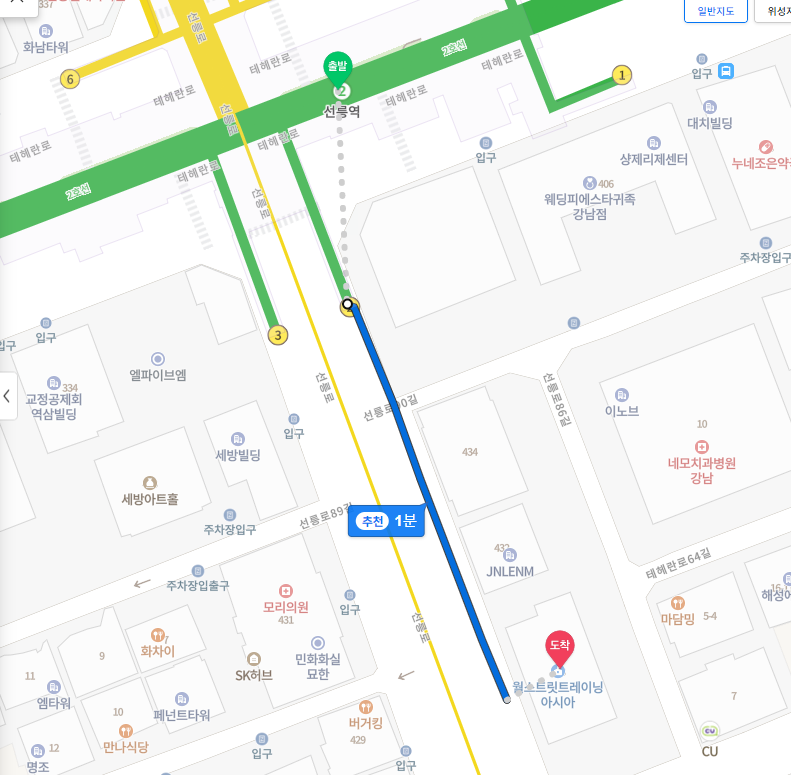Toggle the side panel chevron
791x775 pixels.
tap(8, 396)
